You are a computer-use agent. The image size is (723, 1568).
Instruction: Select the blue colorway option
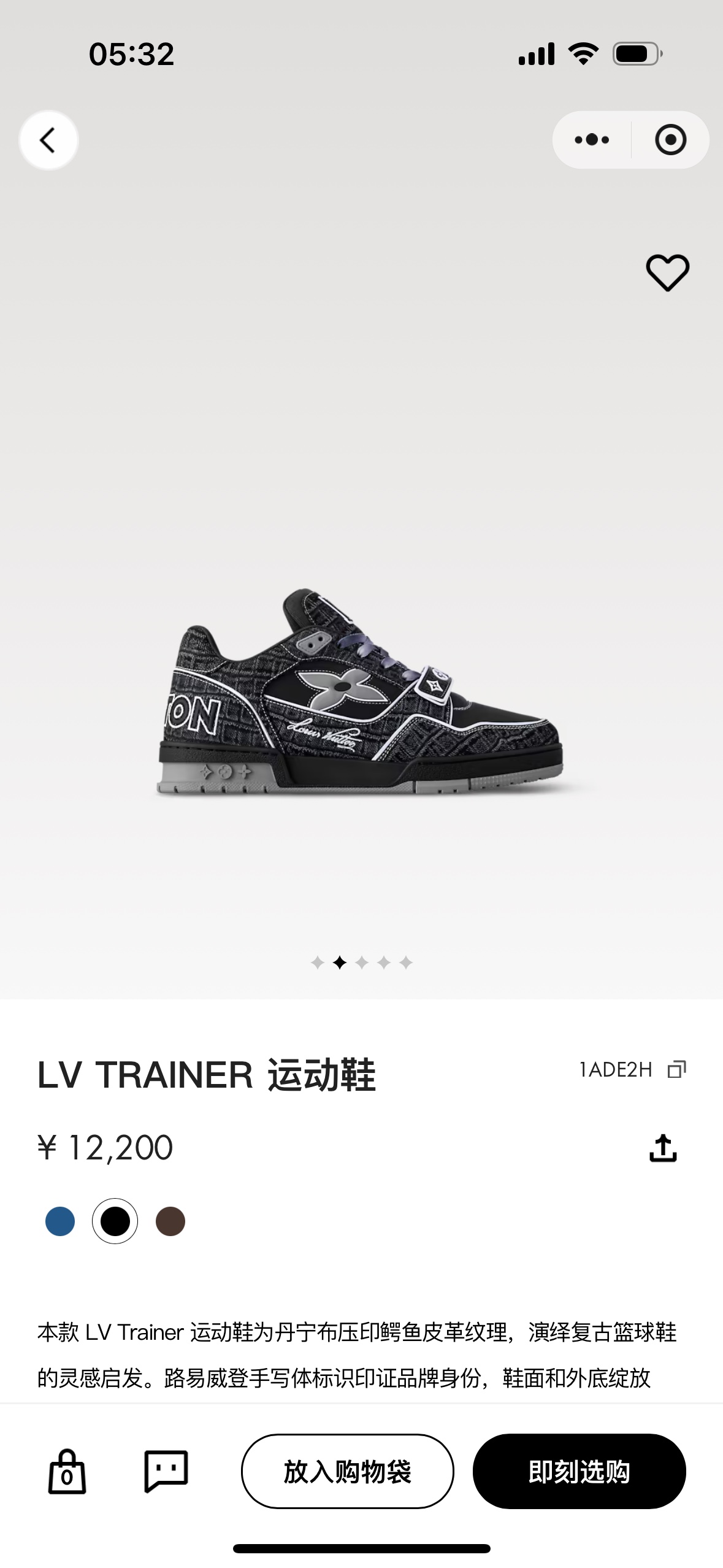[x=59, y=1221]
